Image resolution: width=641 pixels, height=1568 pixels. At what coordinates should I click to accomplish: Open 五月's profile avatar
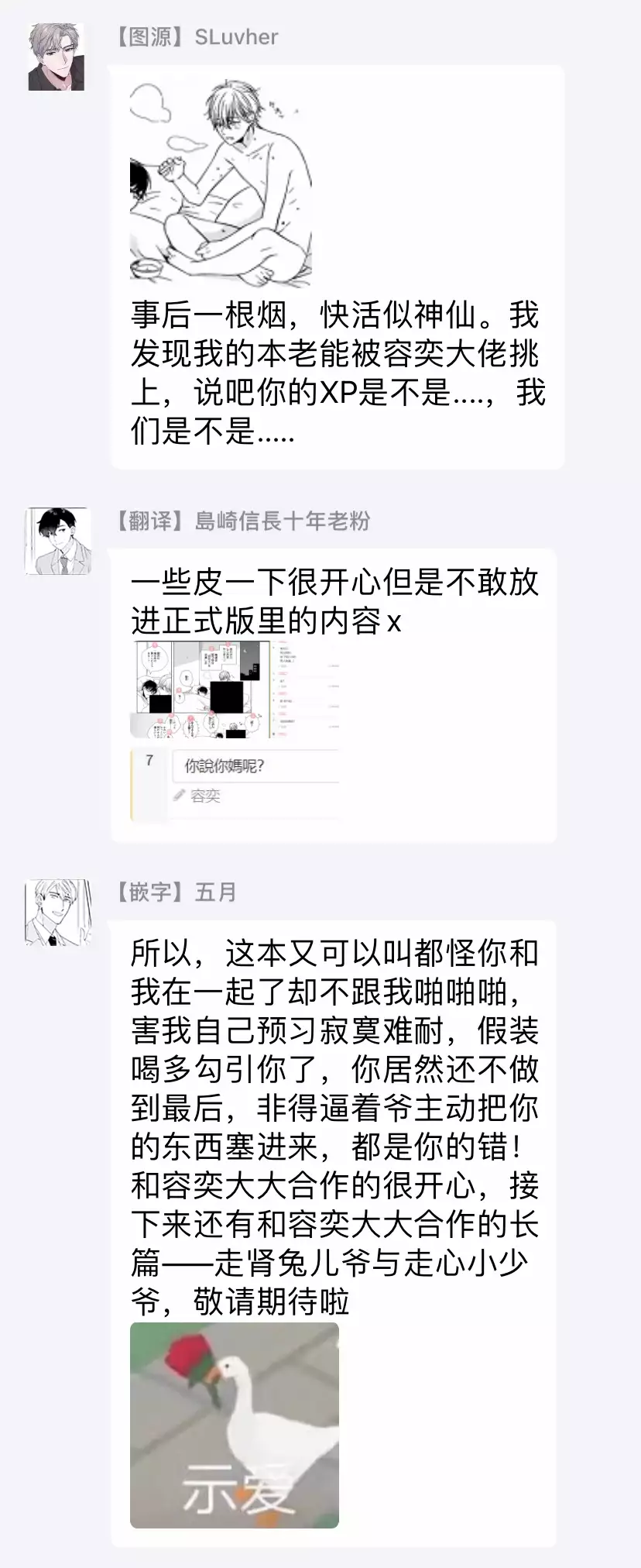point(59,912)
